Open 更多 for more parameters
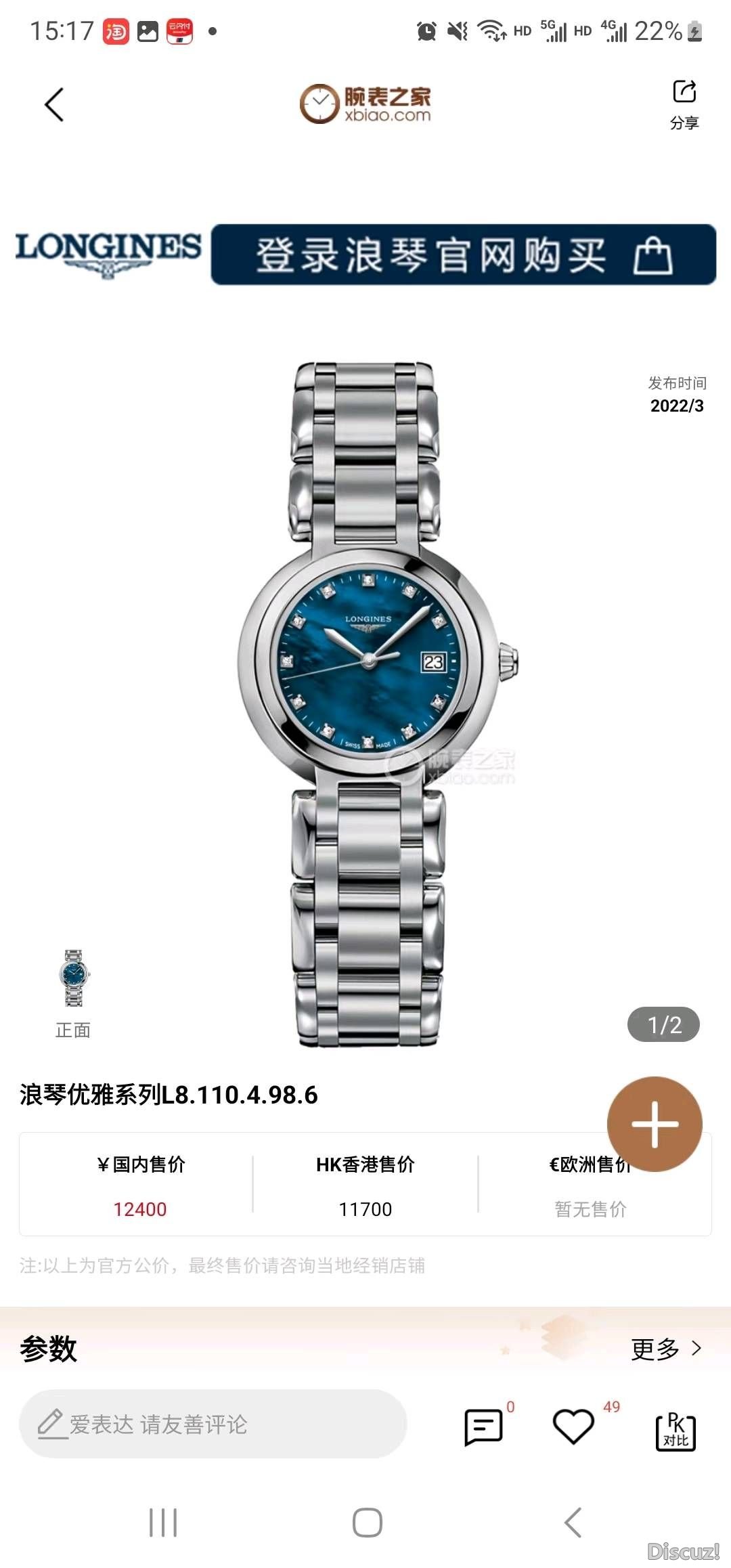 point(666,1349)
